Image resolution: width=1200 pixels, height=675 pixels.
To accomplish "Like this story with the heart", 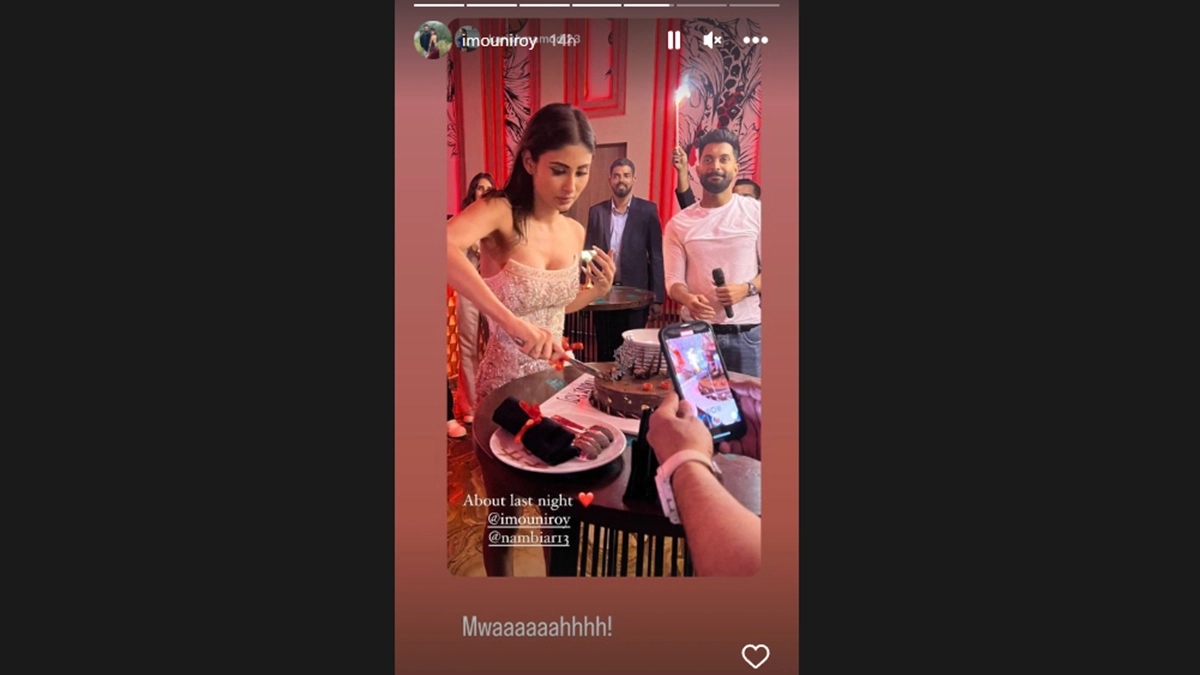I will coord(755,656).
